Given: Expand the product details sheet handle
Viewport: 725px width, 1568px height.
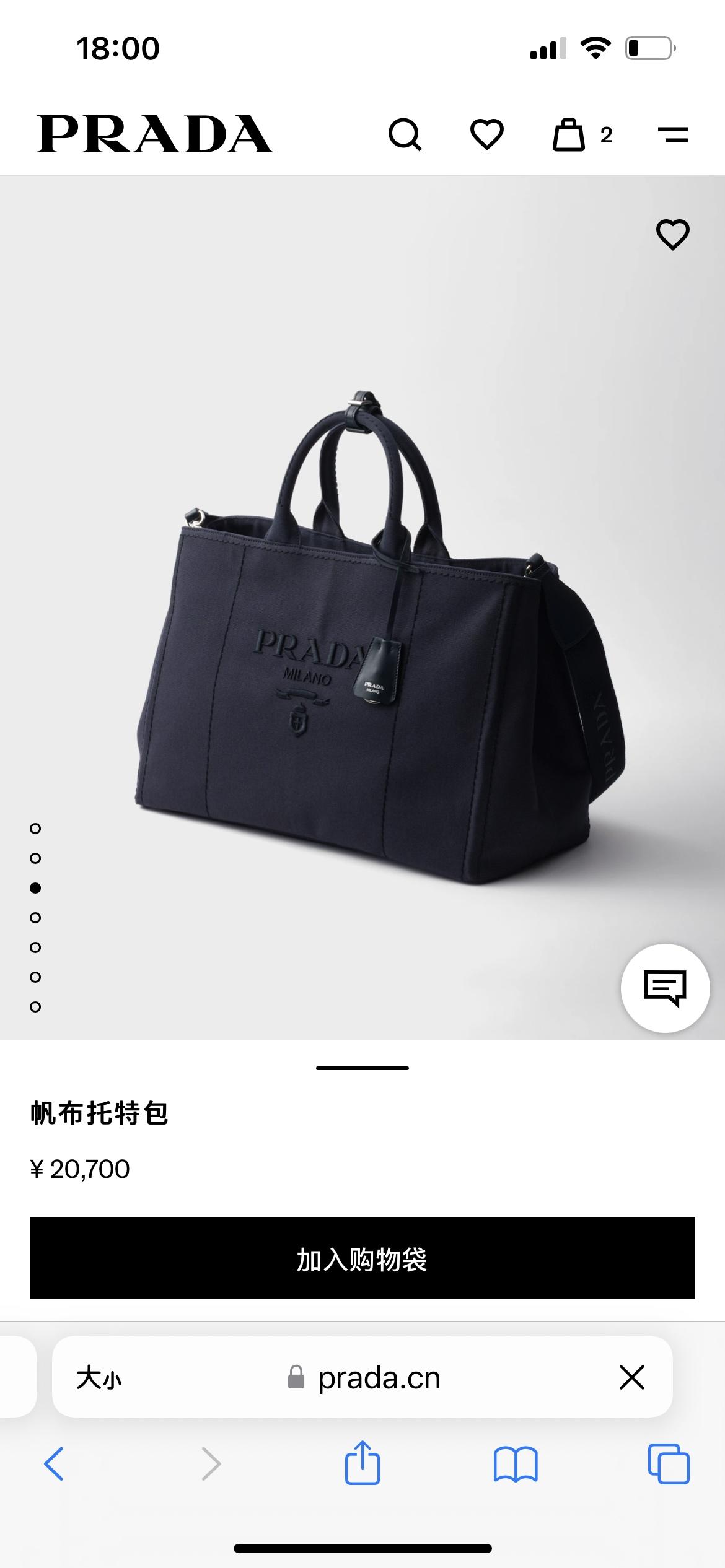Looking at the screenshot, I should 362,1068.
